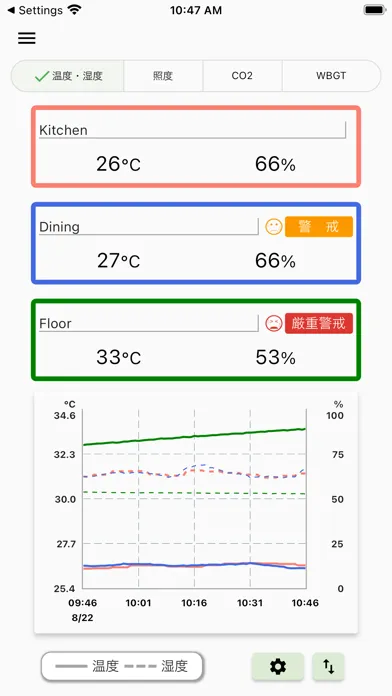Edit the Floor name field
This screenshot has height=696, width=392.
(148, 323)
